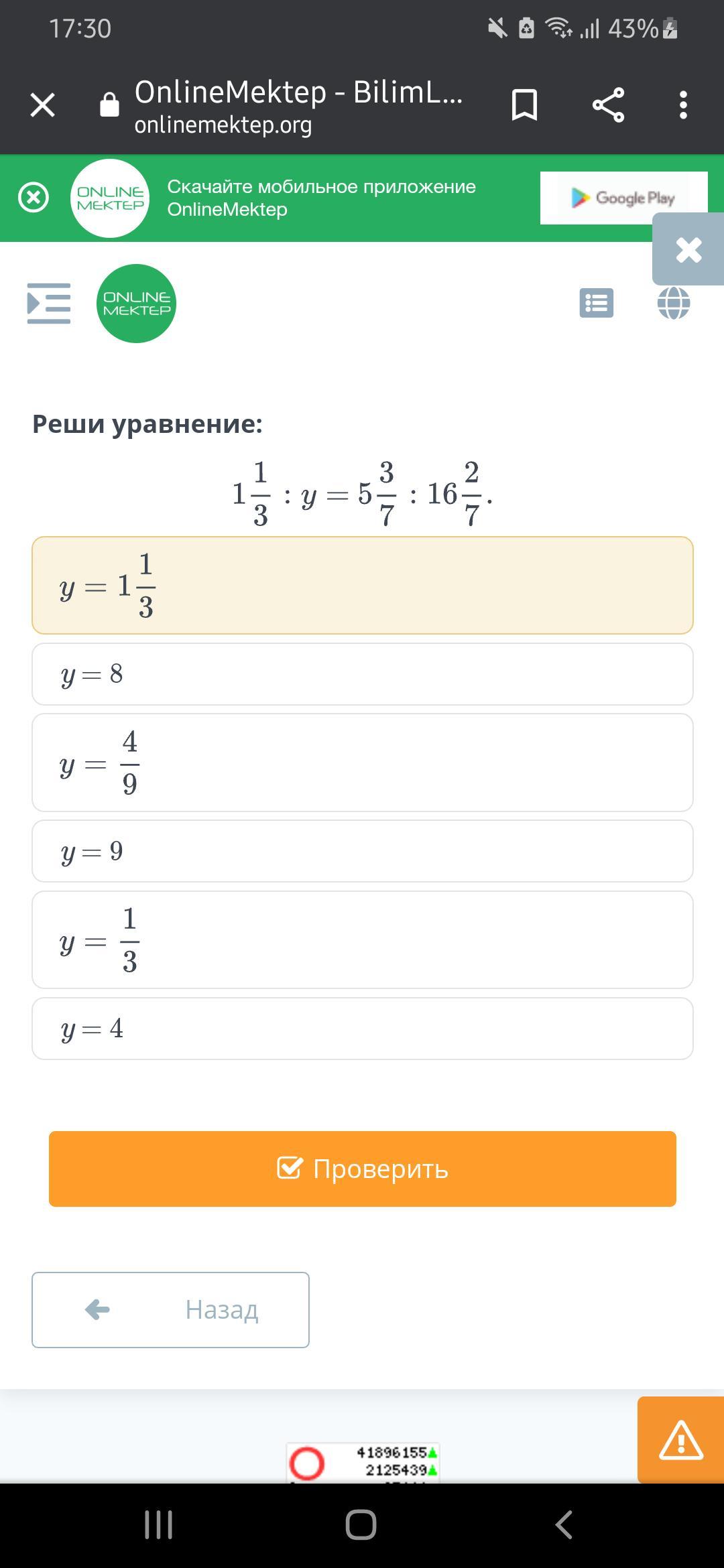Tap Проверить to check the answer
Screen dimensions: 724x1568
363,1169
